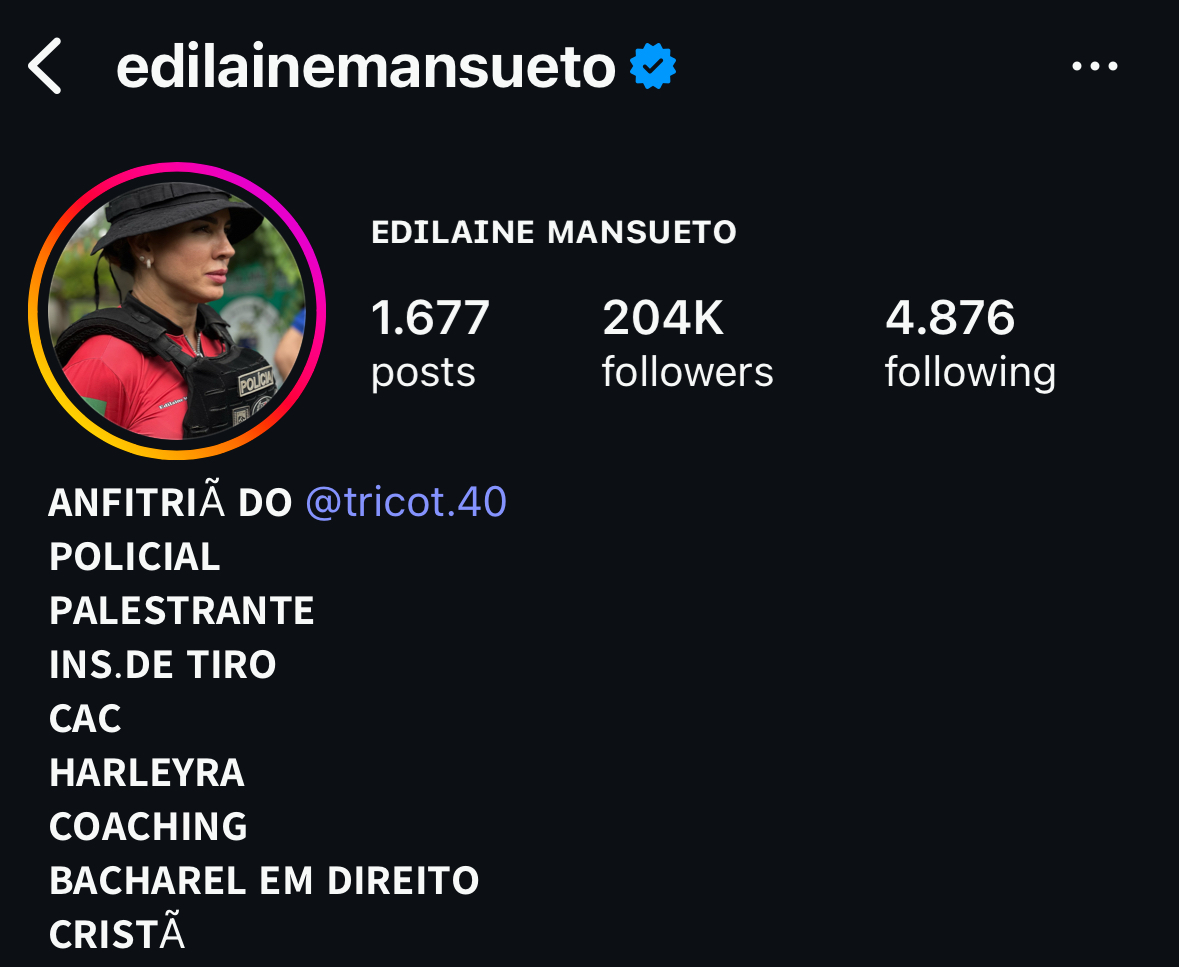Go back using the top arrow

tap(45, 67)
